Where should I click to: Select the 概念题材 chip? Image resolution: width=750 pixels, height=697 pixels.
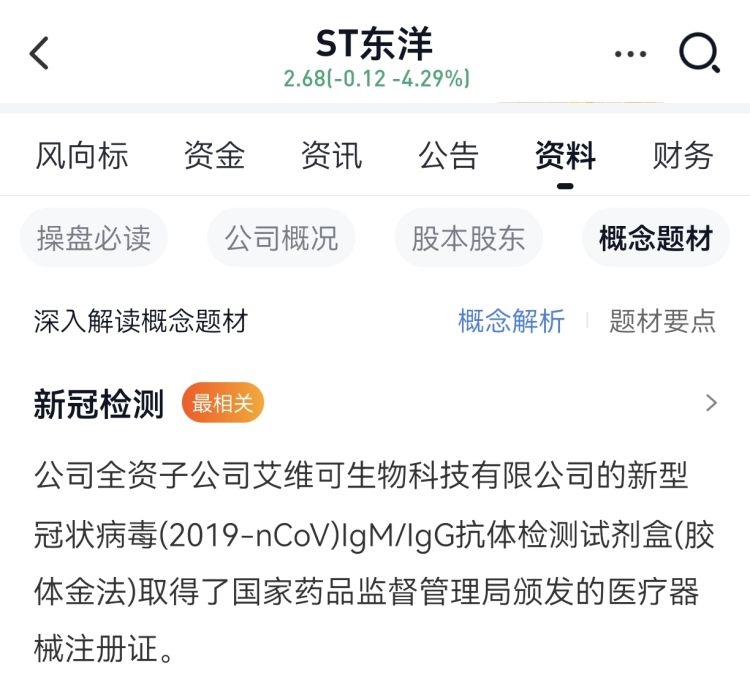pyautogui.click(x=656, y=238)
